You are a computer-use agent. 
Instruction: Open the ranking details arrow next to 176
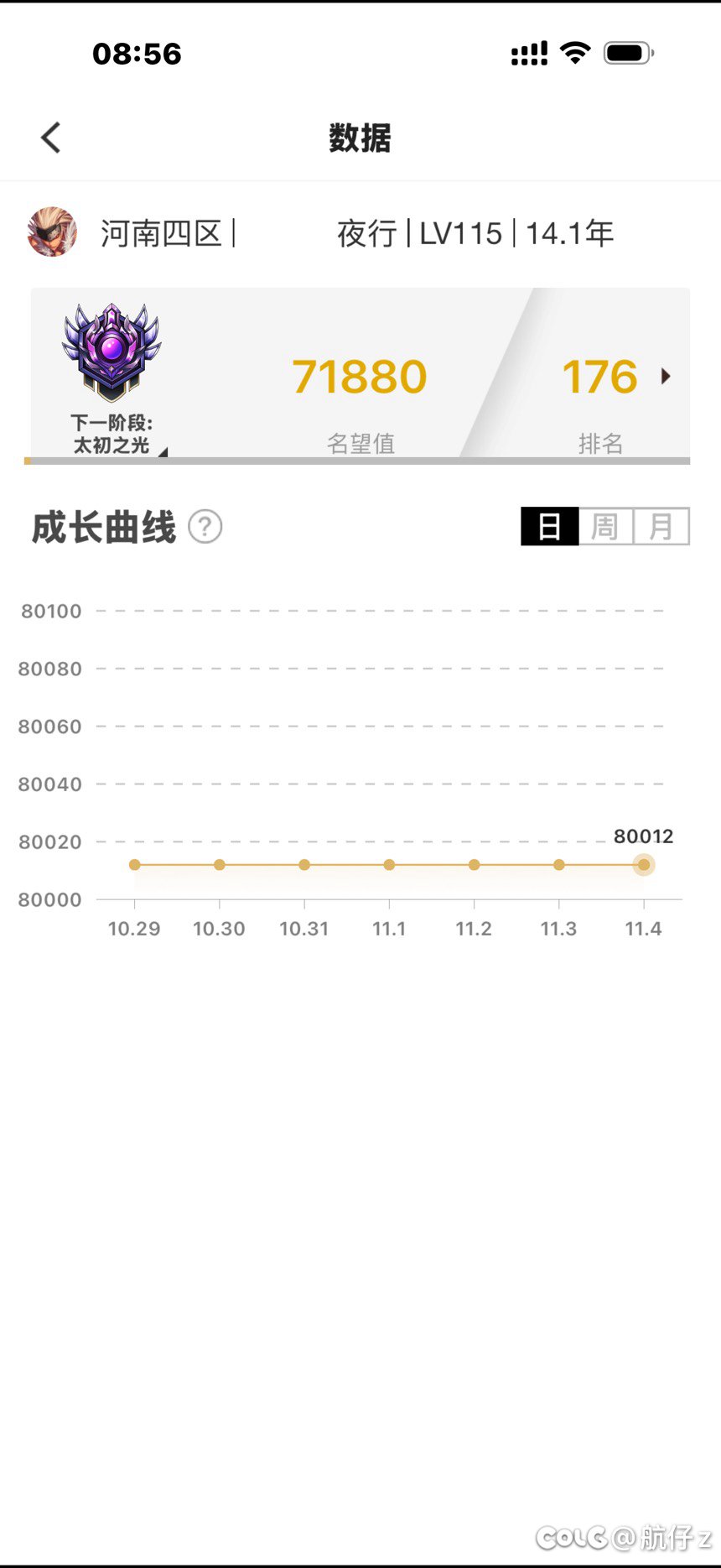pos(666,376)
